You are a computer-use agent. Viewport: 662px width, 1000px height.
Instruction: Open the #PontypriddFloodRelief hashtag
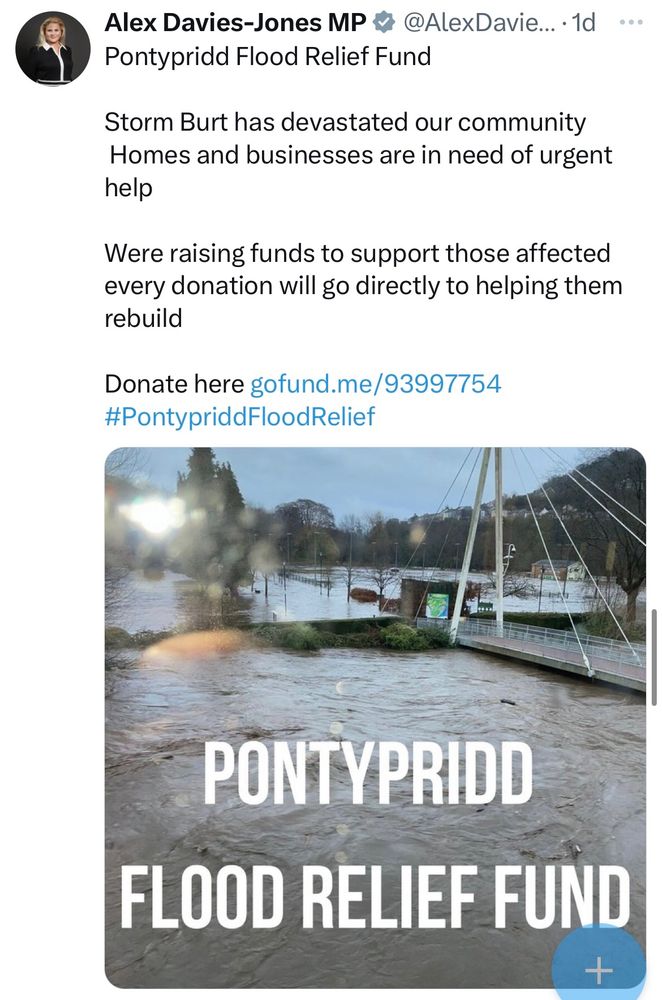pos(240,416)
